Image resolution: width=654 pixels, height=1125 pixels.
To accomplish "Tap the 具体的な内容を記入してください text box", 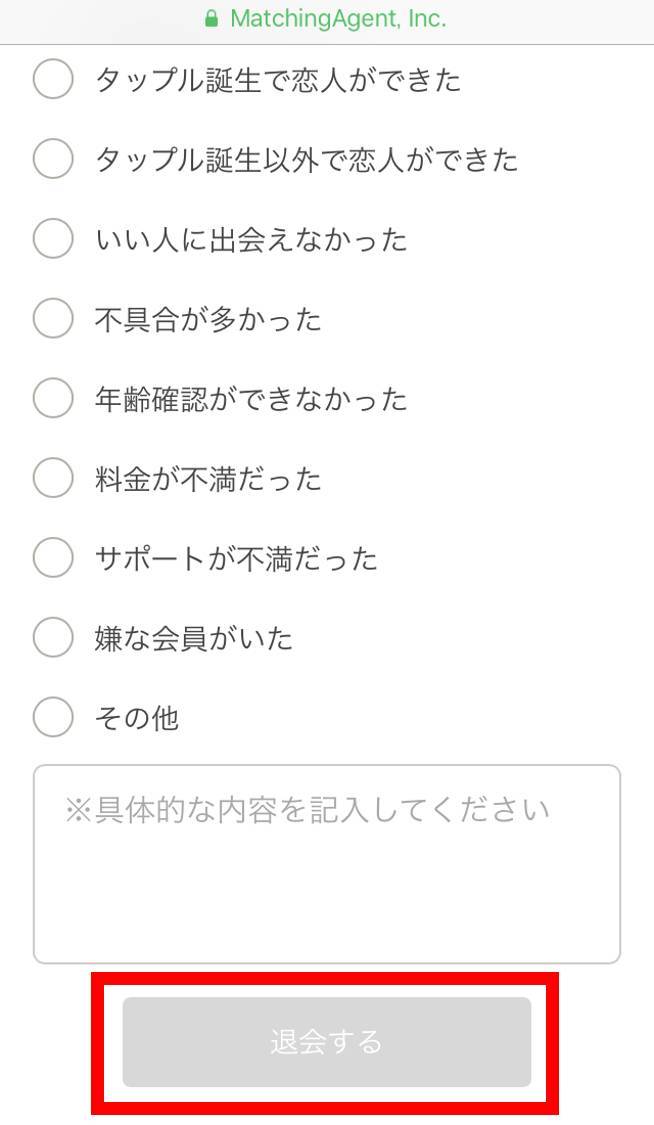I will pos(326,864).
